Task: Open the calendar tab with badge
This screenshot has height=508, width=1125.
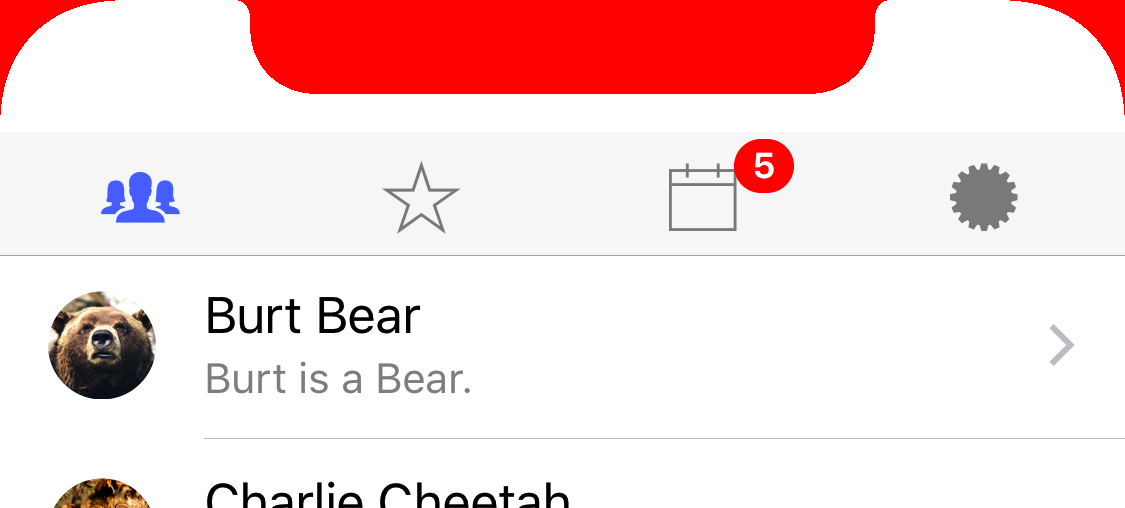Action: tap(703, 197)
